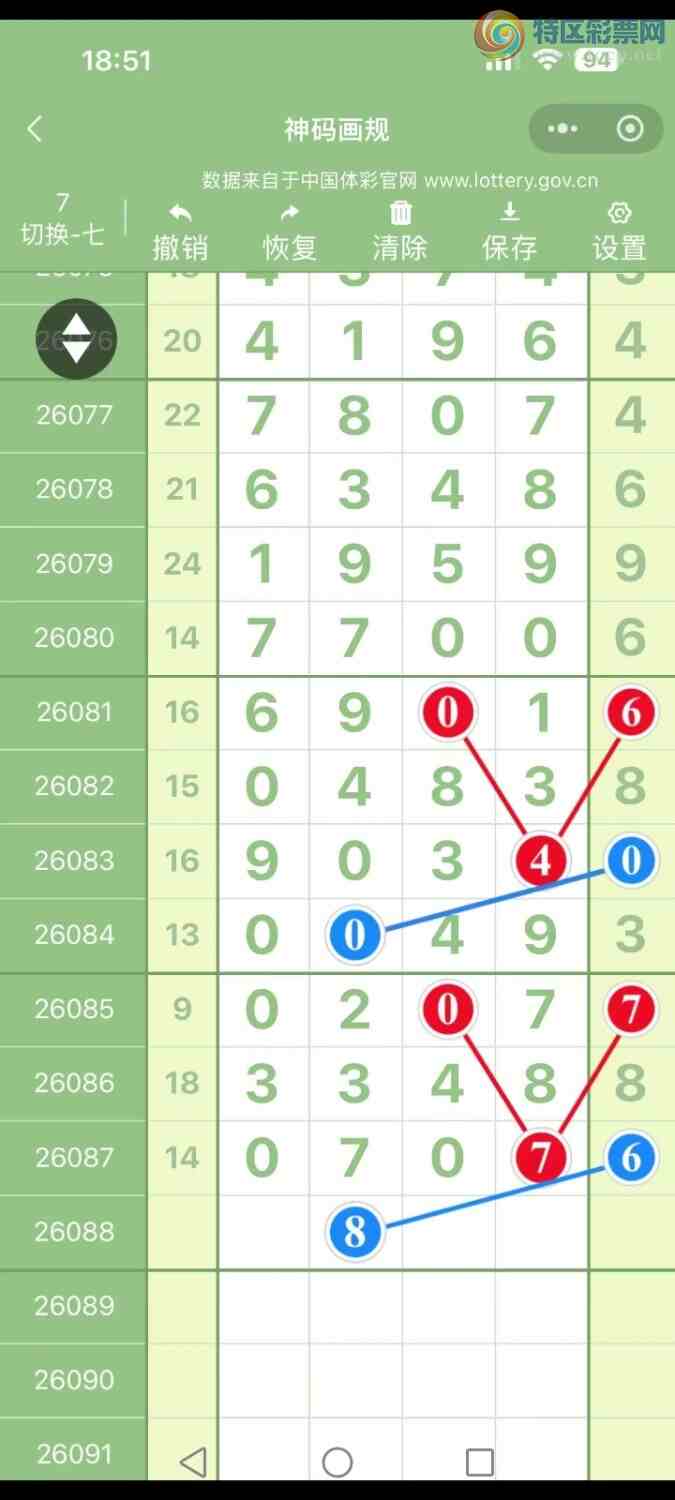This screenshot has height=1500, width=675.
Task: Go back using the header arrow
Action: (x=35, y=129)
